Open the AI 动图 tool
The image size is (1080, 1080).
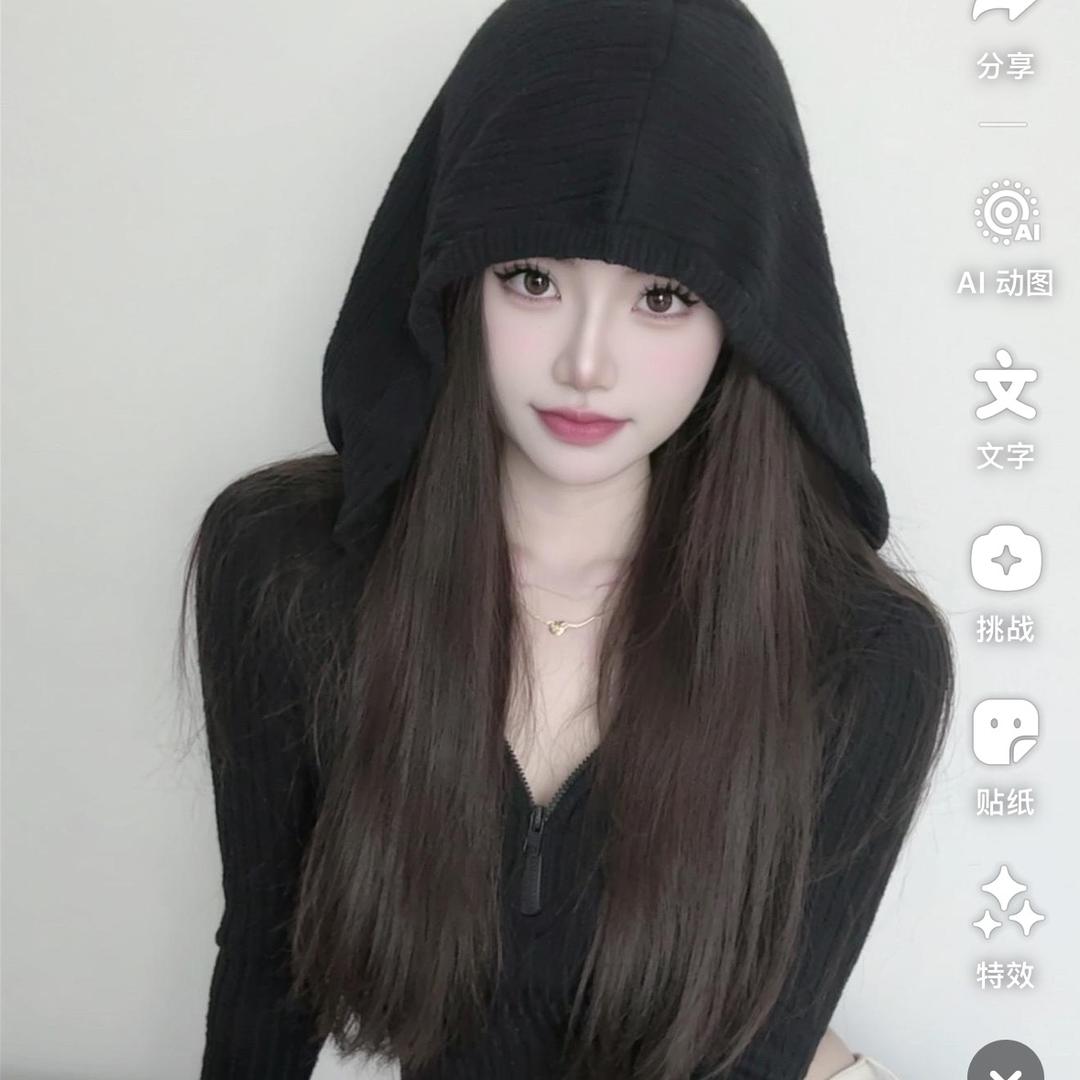pyautogui.click(x=1006, y=212)
